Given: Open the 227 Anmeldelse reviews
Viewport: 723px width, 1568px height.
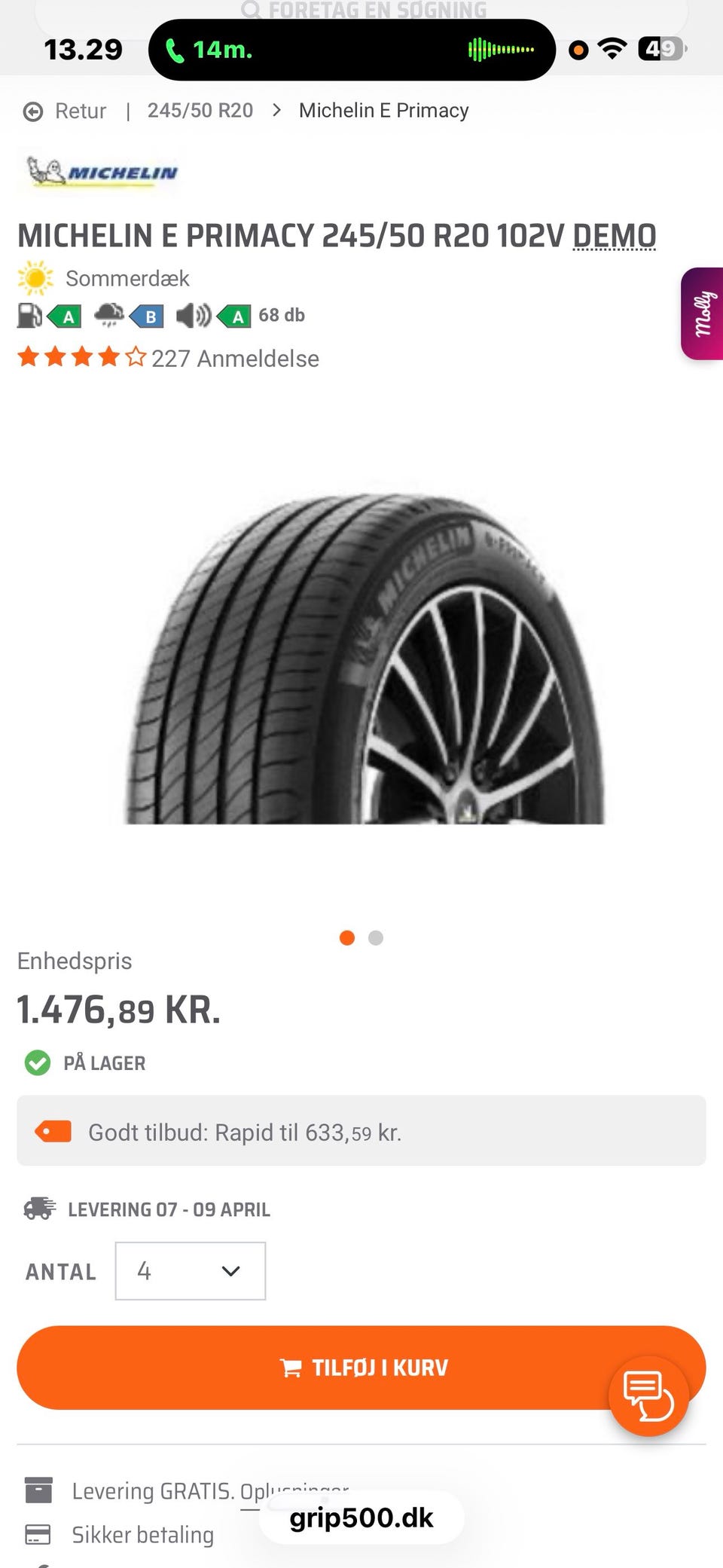Looking at the screenshot, I should pyautogui.click(x=234, y=359).
